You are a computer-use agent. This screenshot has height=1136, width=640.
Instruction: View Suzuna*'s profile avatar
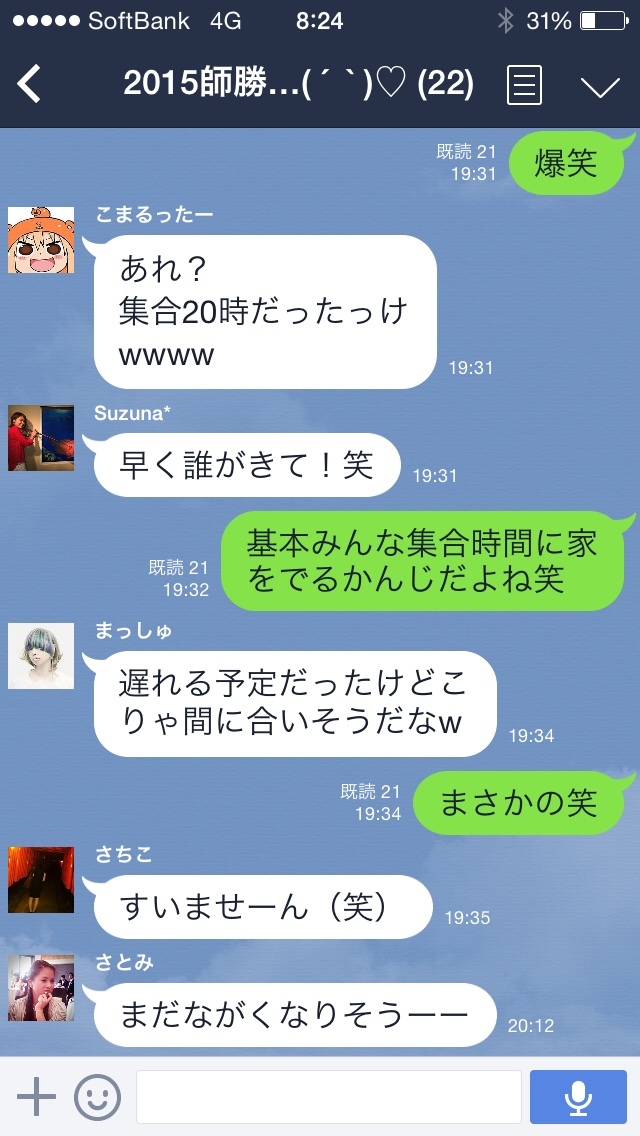(41, 438)
